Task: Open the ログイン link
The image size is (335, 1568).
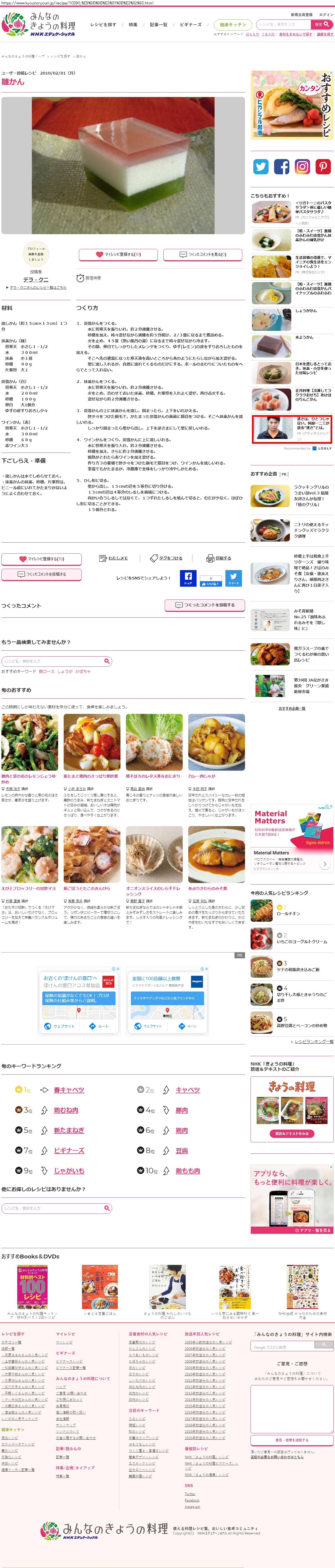Action: coord(326,15)
